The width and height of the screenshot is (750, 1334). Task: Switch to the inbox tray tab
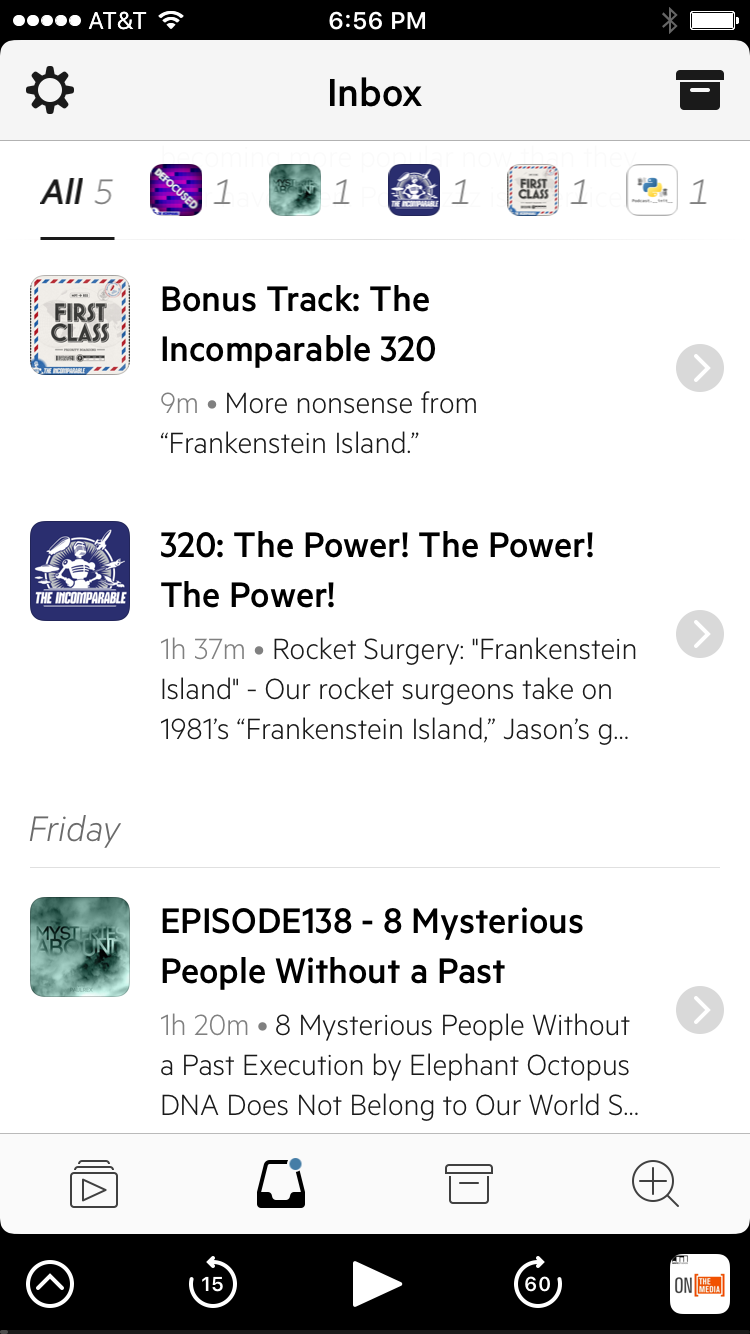[281, 1184]
